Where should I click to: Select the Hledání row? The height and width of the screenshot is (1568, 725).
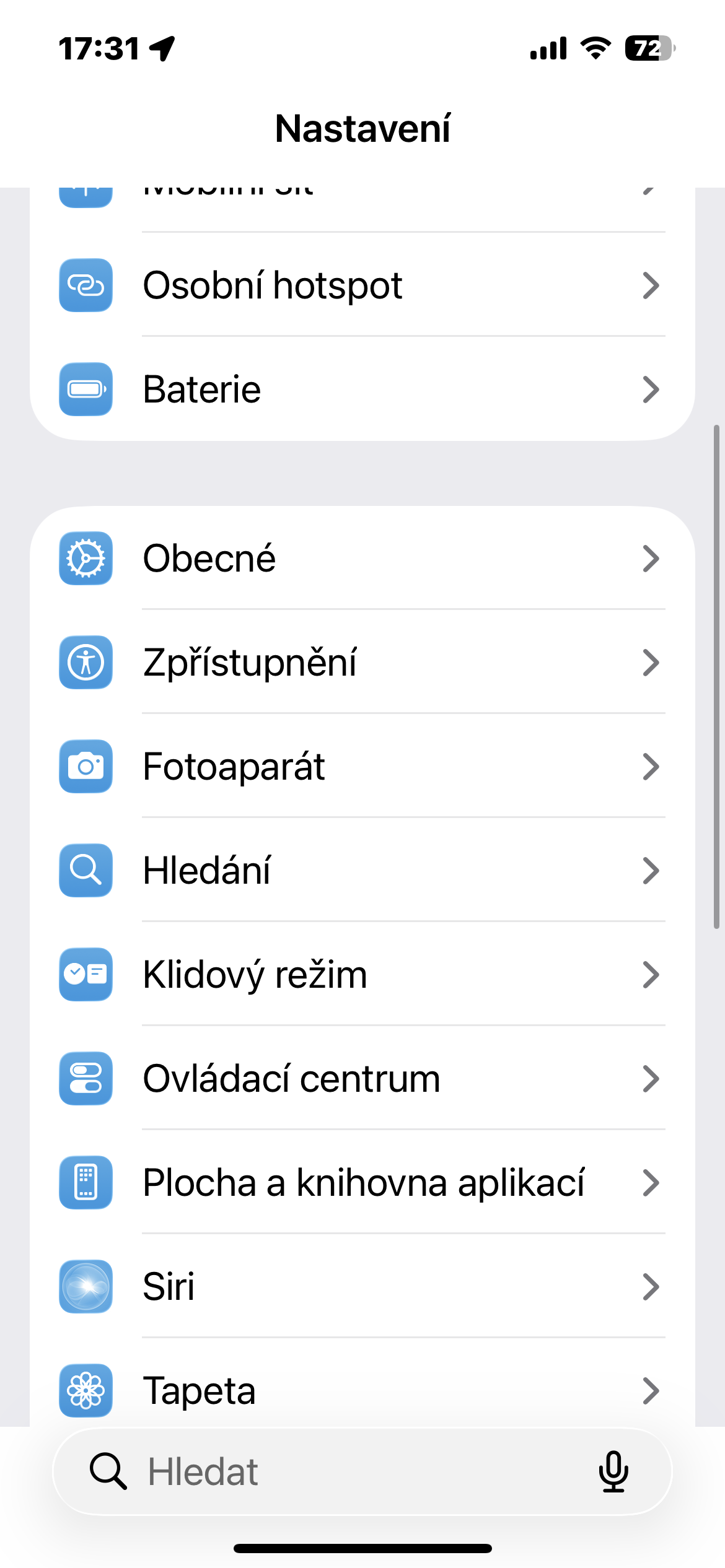click(x=362, y=871)
